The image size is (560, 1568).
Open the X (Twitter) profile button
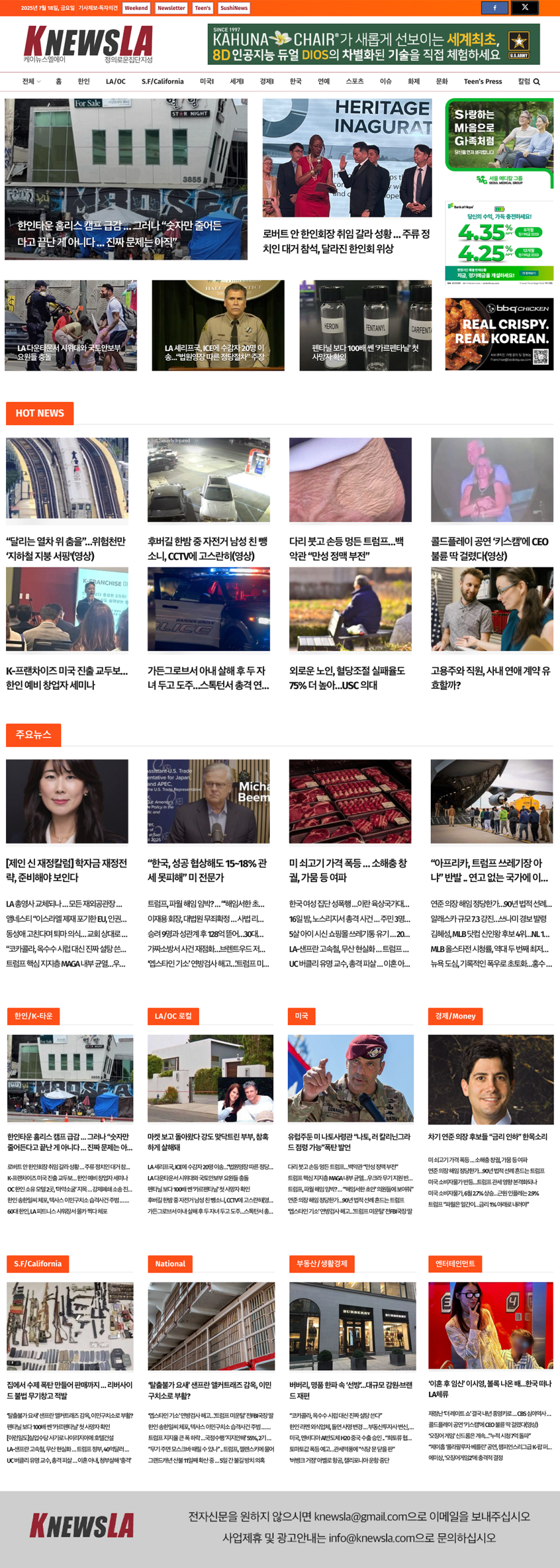pos(524,8)
